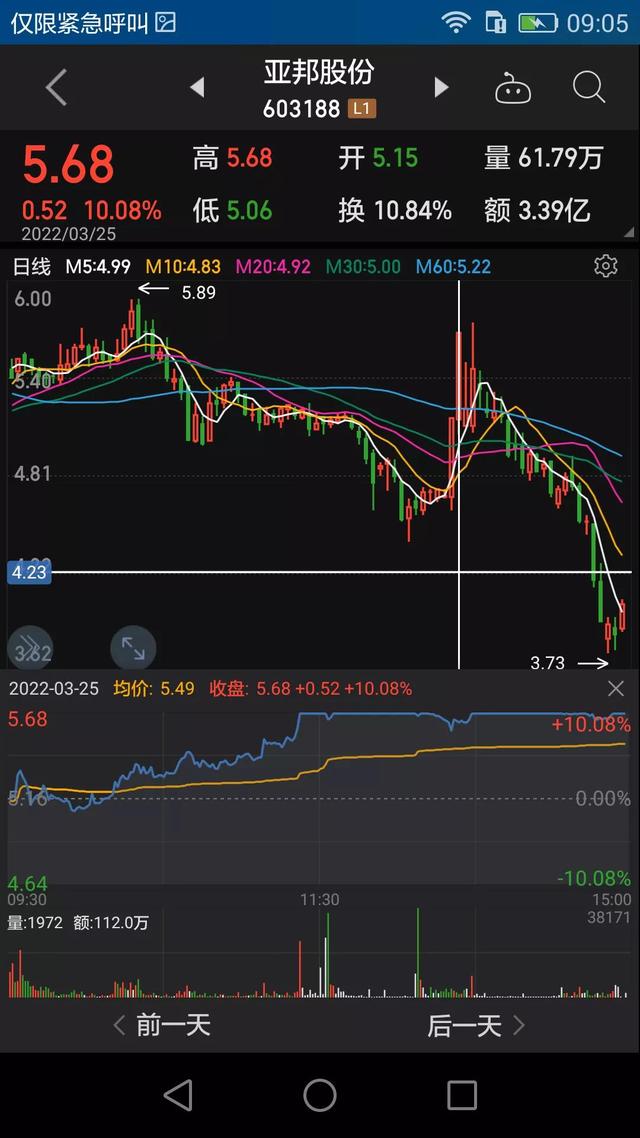The width and height of the screenshot is (640, 1138).
Task: Tap the double-arrow chart shortcut button
Action: (x=30, y=648)
